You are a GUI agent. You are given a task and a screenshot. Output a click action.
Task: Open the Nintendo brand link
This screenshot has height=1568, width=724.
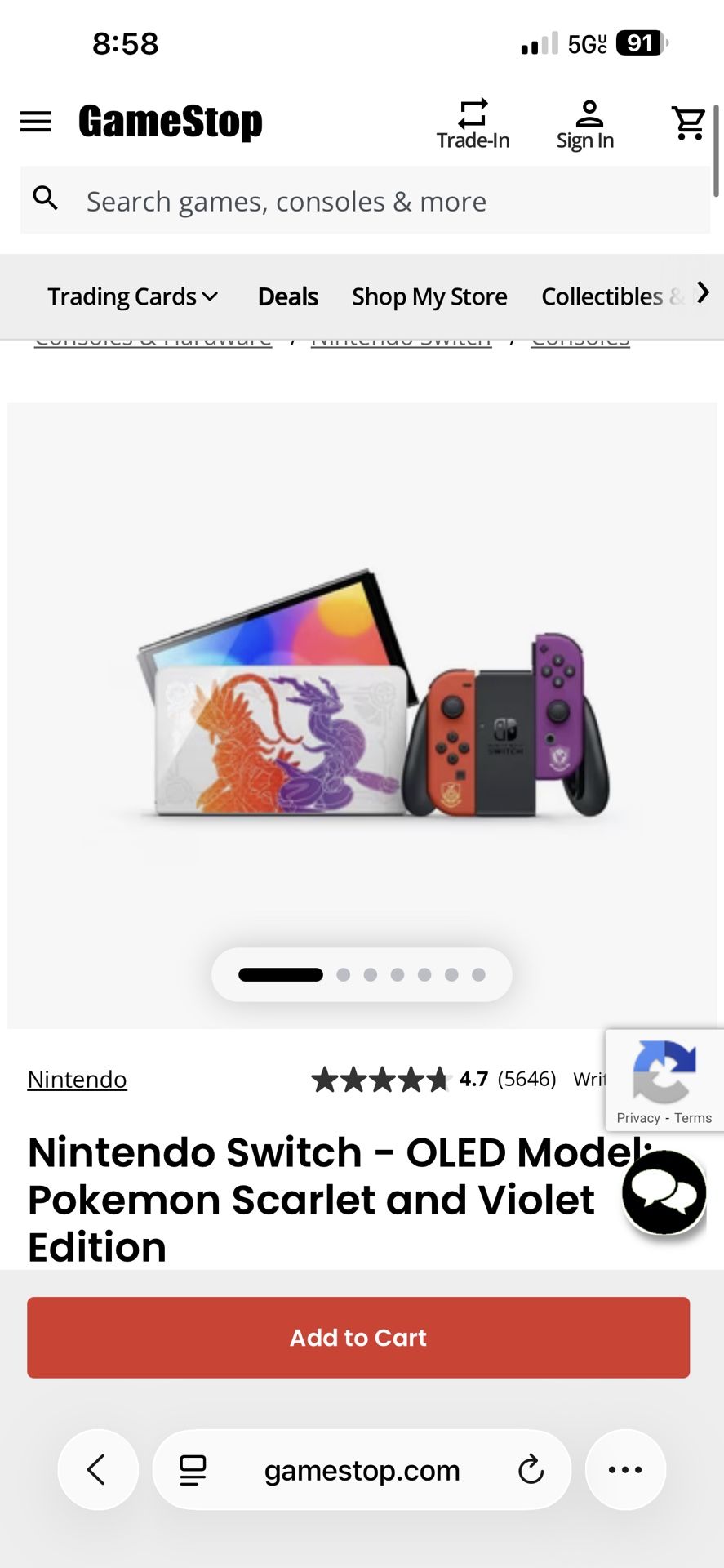[x=77, y=1079]
